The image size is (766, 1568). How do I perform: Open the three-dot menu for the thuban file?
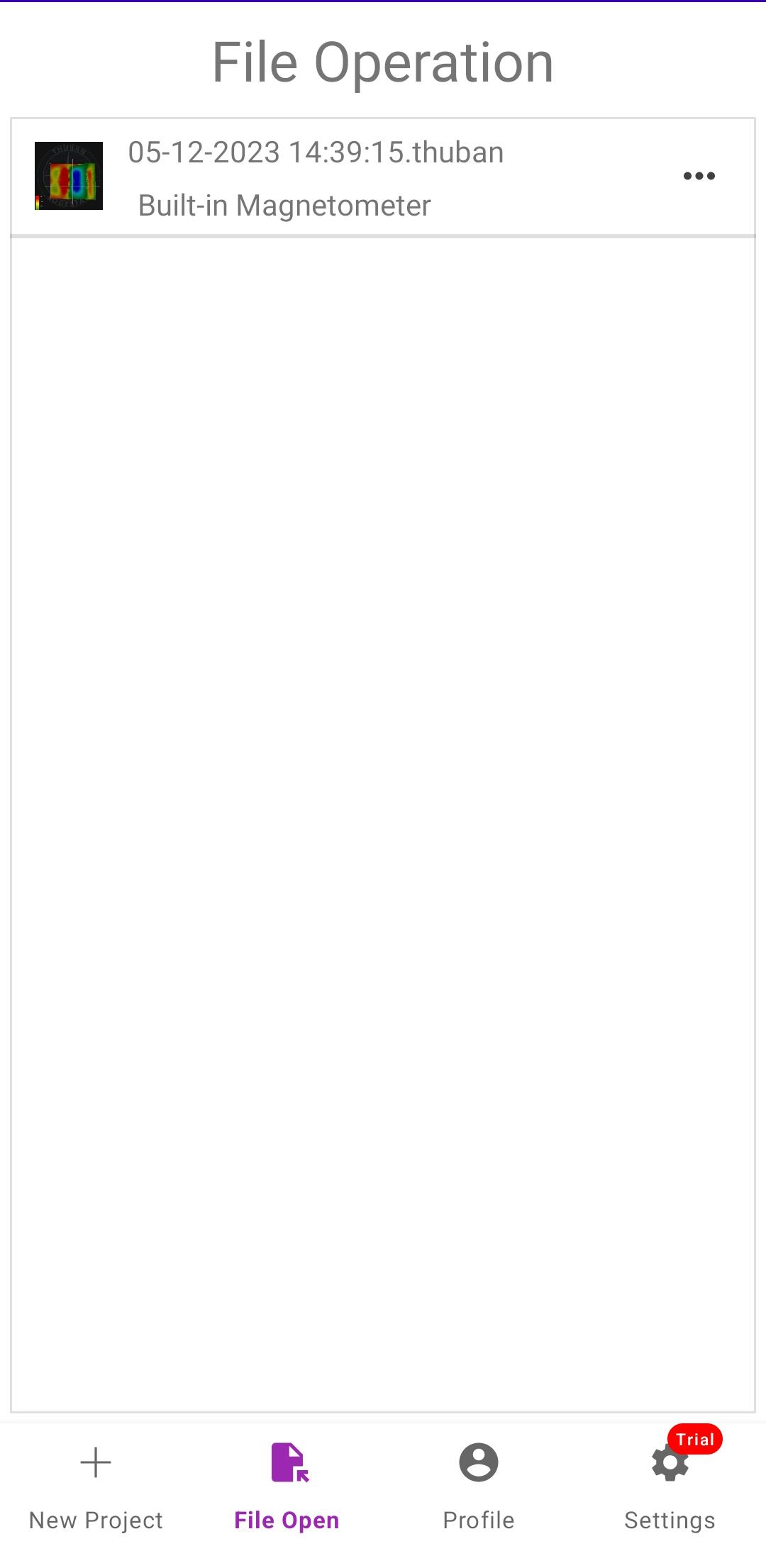tap(699, 176)
